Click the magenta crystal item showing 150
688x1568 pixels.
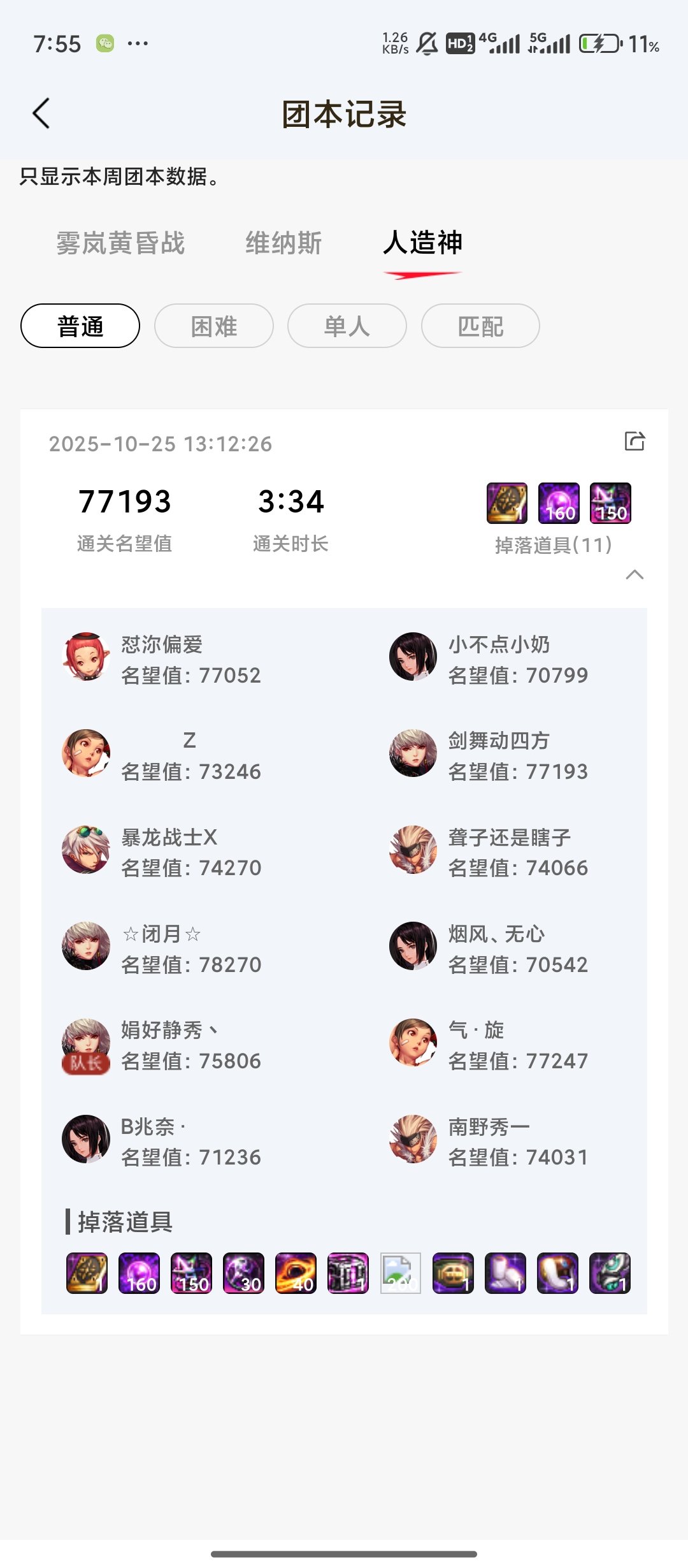(x=193, y=1273)
